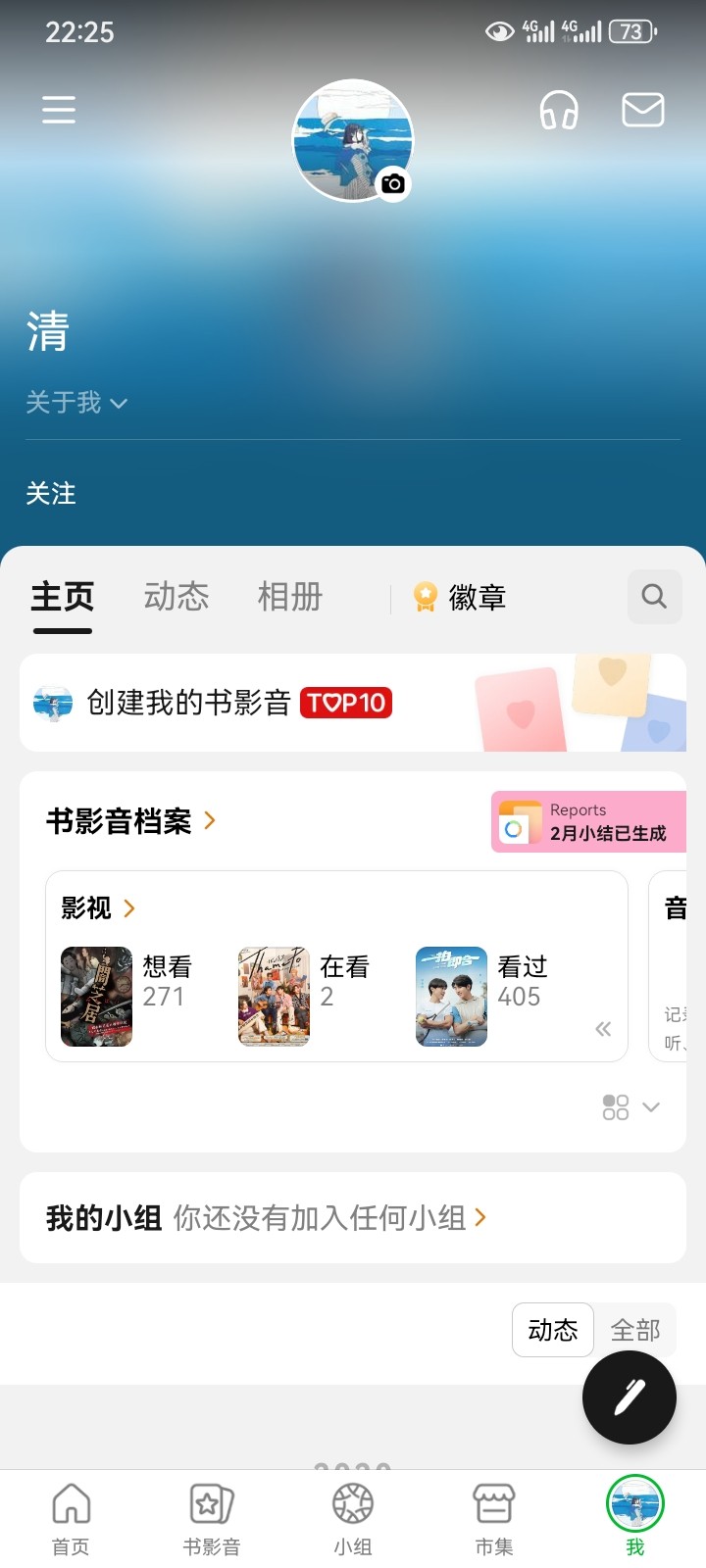Viewport: 706px width, 1568px height.
Task: Change profile avatar via camera icon
Action: [393, 183]
